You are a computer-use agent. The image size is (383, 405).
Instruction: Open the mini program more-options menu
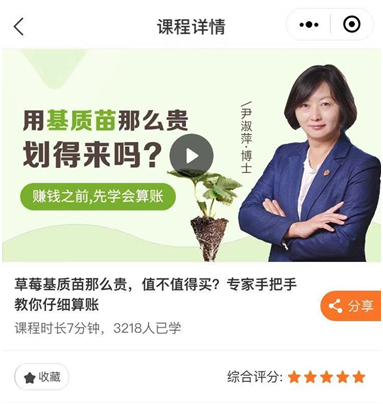(x=309, y=24)
